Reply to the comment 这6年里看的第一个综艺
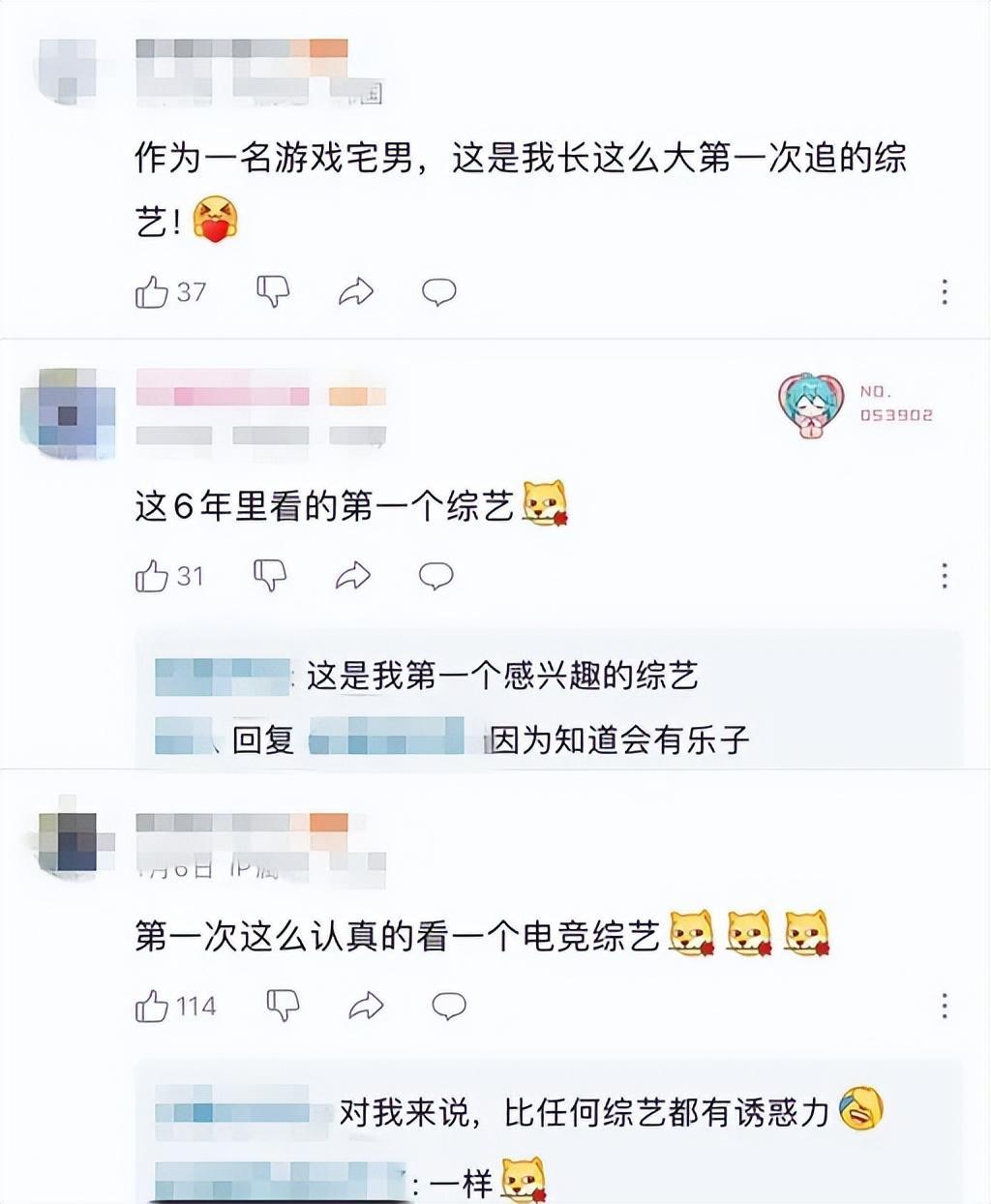 [435, 576]
